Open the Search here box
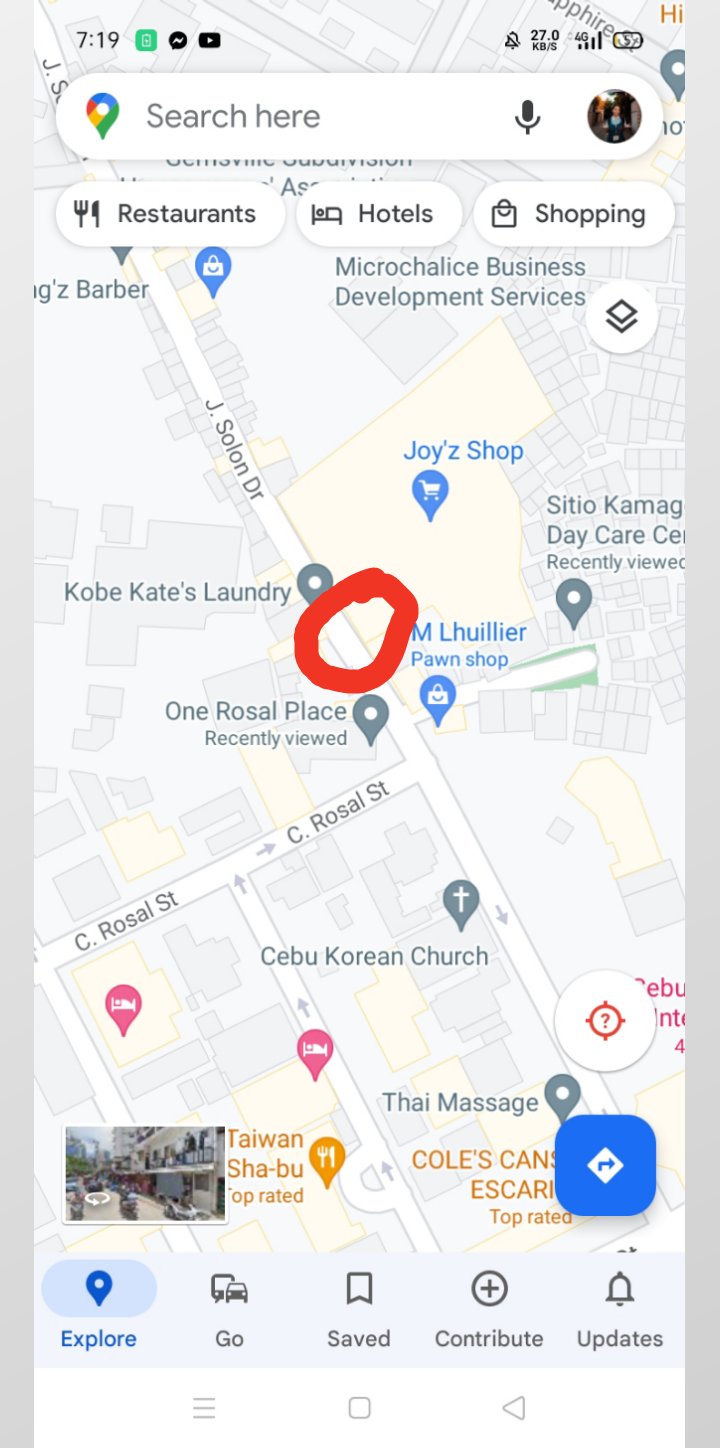Image resolution: width=720 pixels, height=1448 pixels. point(300,116)
